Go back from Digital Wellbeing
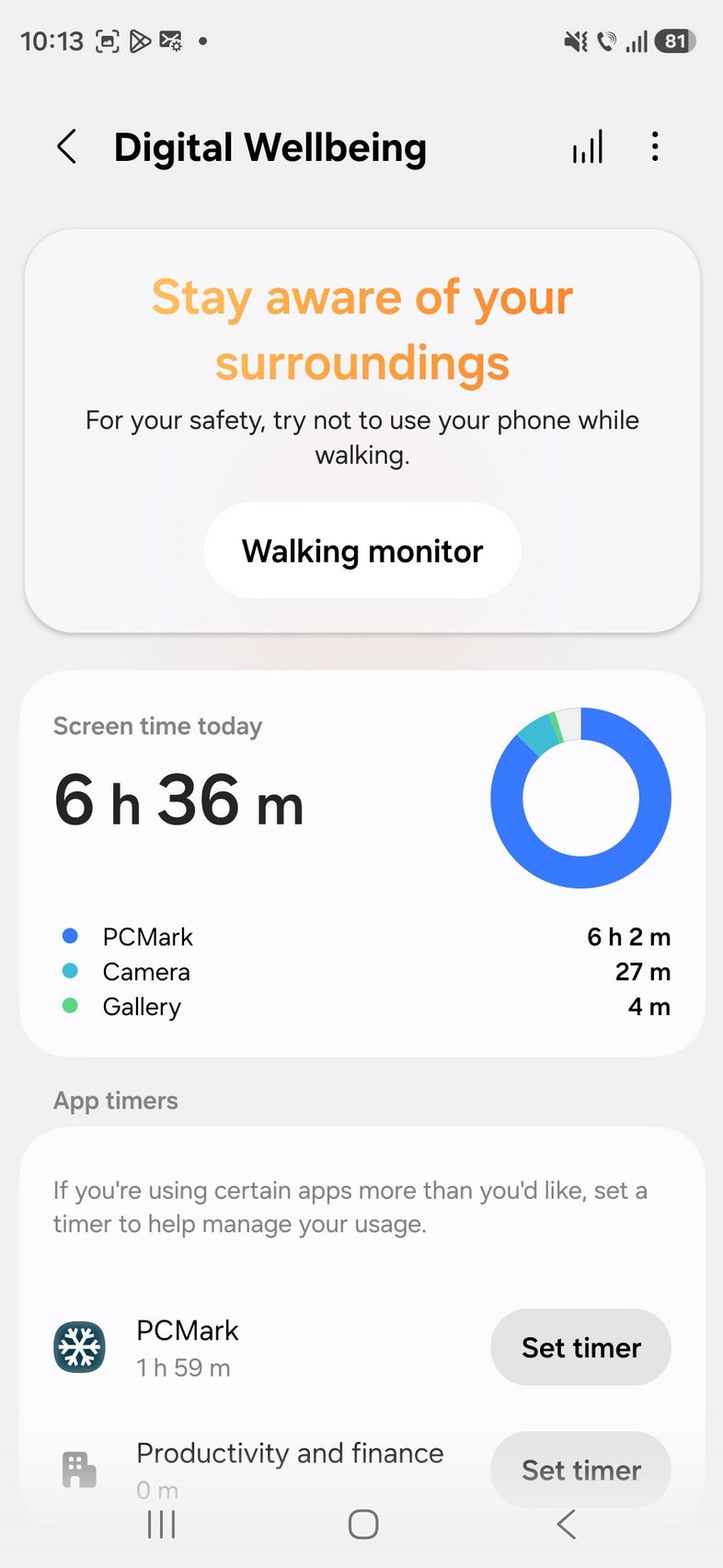Image resolution: width=723 pixels, height=1568 pixels. pyautogui.click(x=66, y=147)
